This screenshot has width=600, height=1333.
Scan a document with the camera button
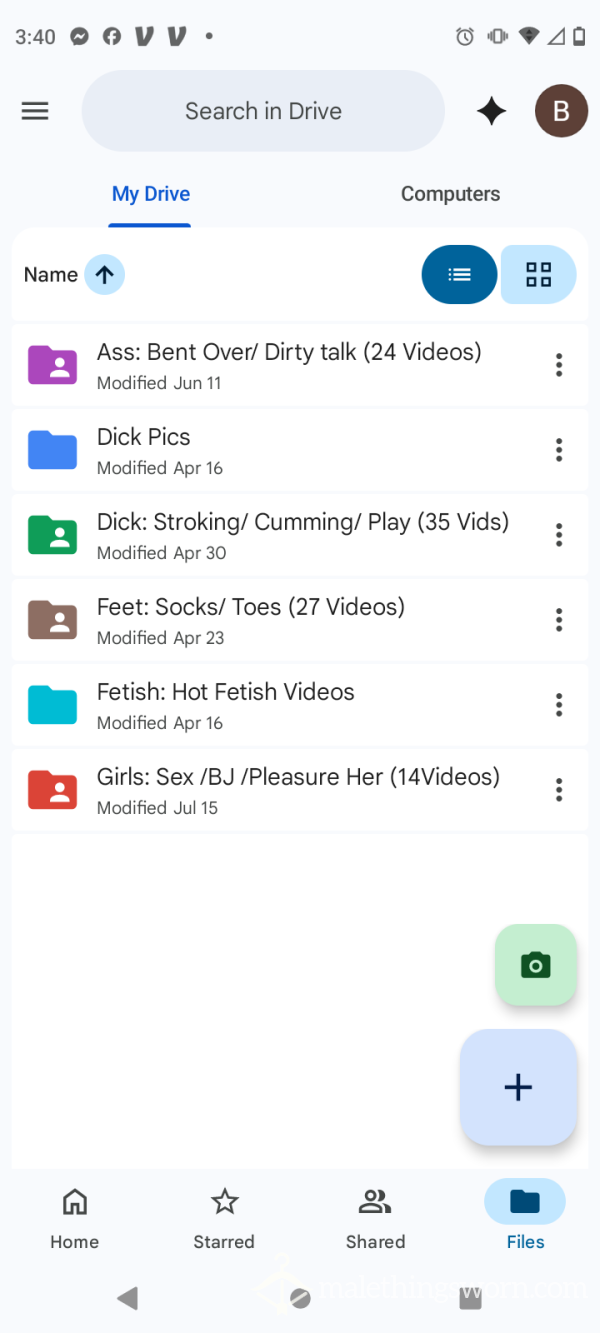(x=536, y=965)
